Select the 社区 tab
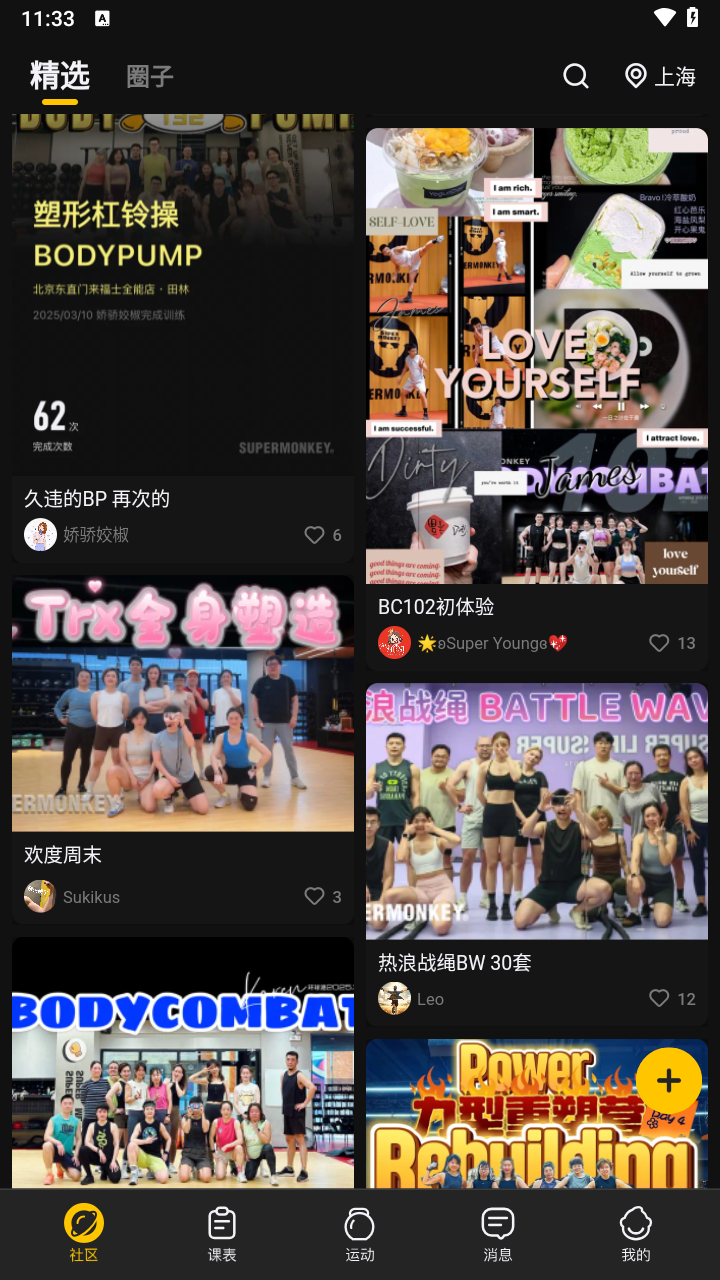Image resolution: width=720 pixels, height=1280 pixels. [84, 1234]
